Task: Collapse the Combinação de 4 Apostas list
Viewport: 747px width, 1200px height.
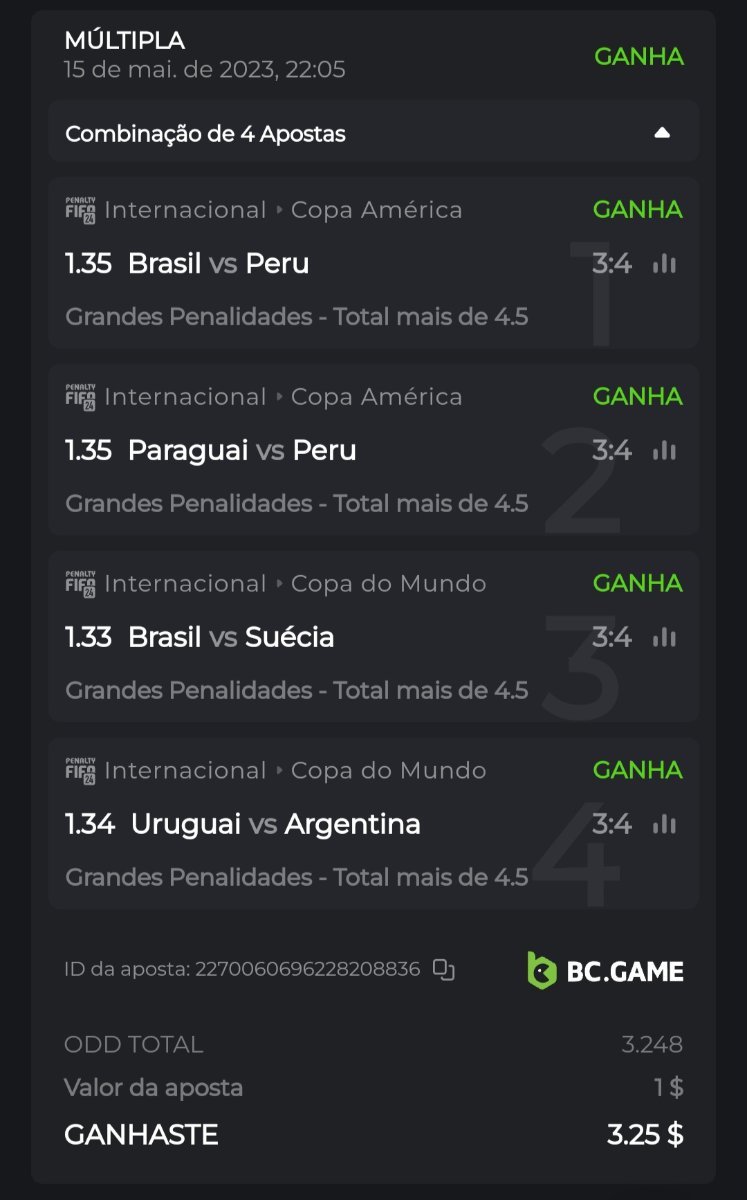Action: click(x=661, y=133)
